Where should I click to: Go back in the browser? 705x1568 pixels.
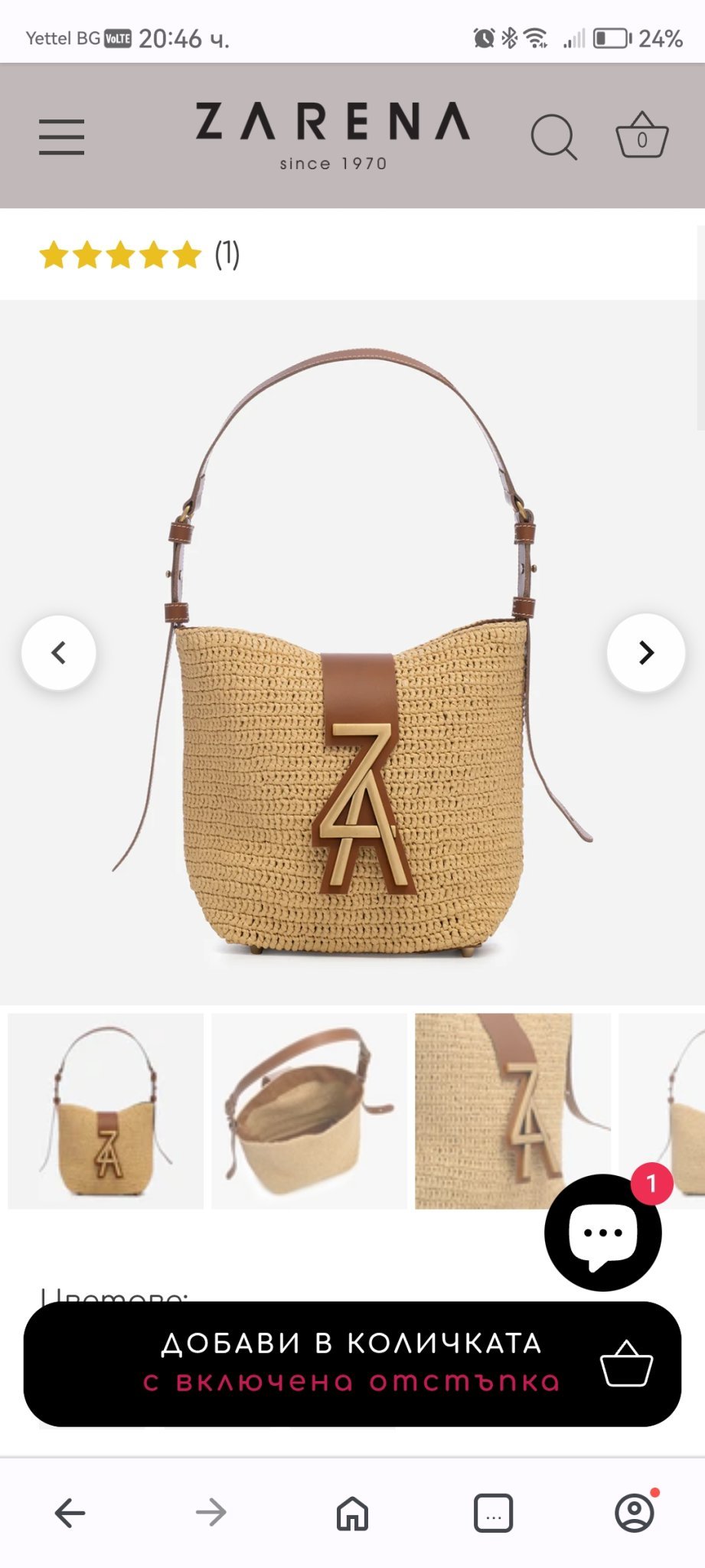[70, 1513]
